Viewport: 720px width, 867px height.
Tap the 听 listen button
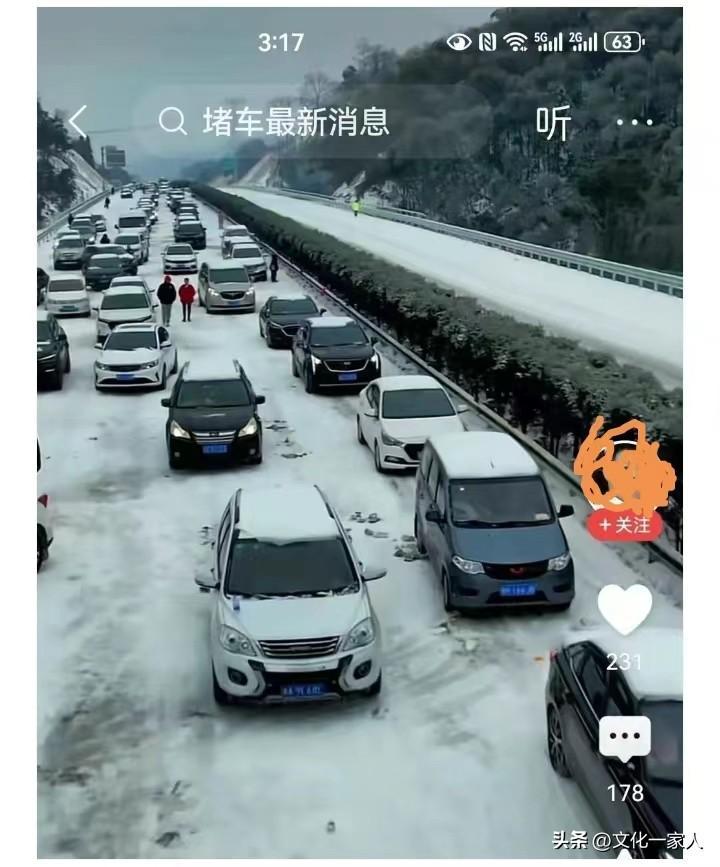(x=553, y=123)
